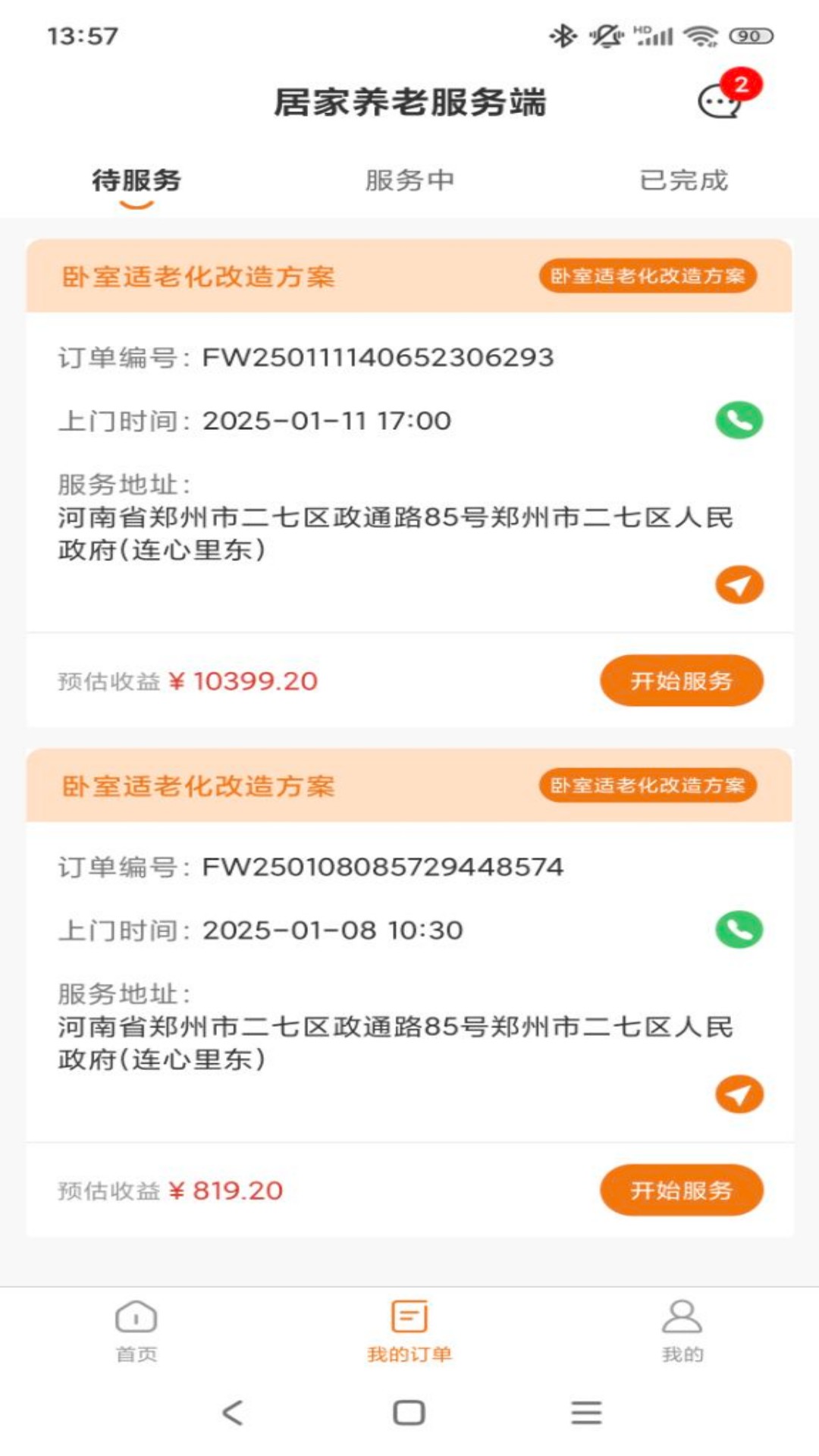
Task: Call customer for order FW250111140652306293
Action: (x=739, y=420)
